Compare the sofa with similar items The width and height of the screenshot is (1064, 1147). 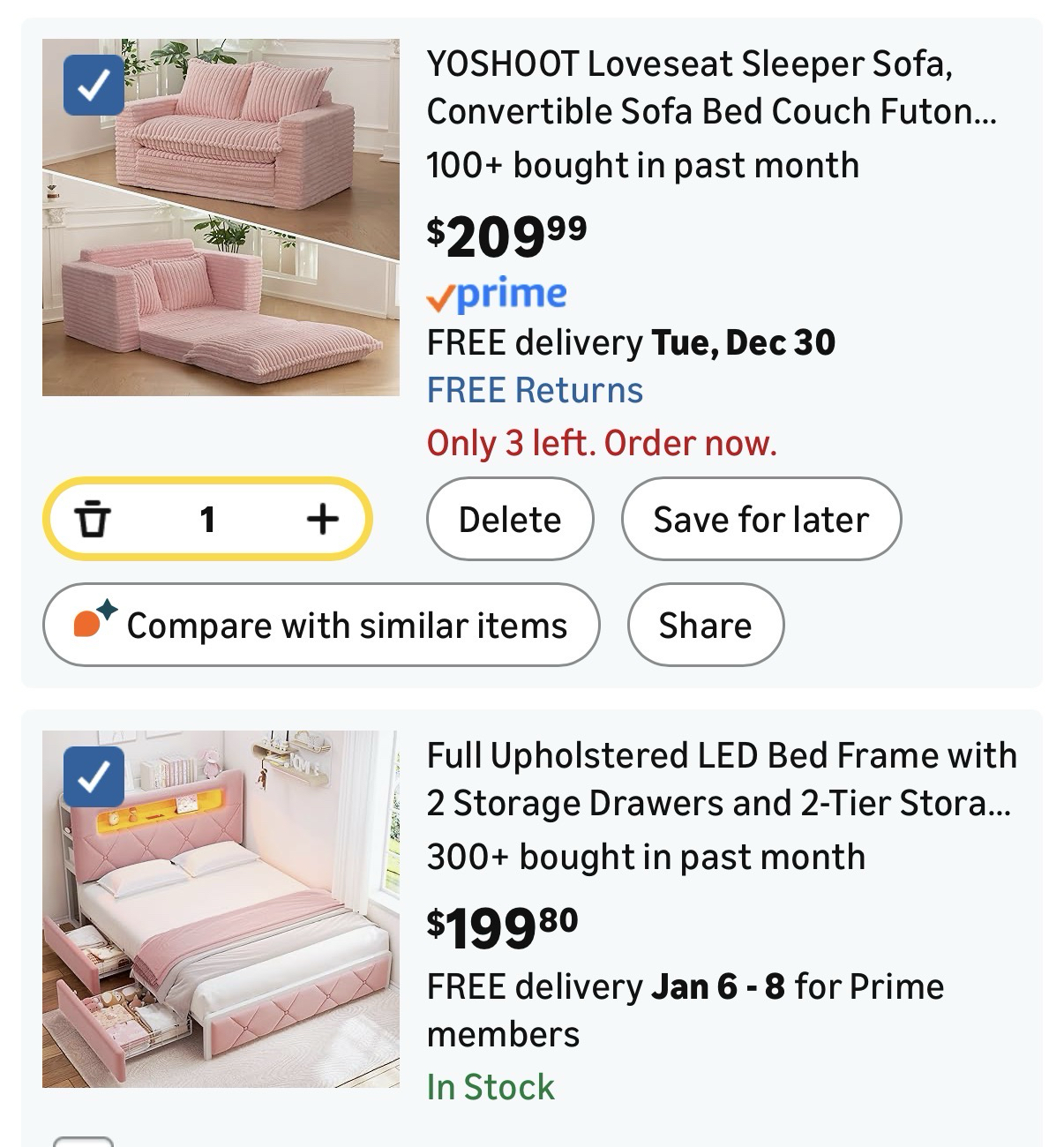click(x=321, y=625)
